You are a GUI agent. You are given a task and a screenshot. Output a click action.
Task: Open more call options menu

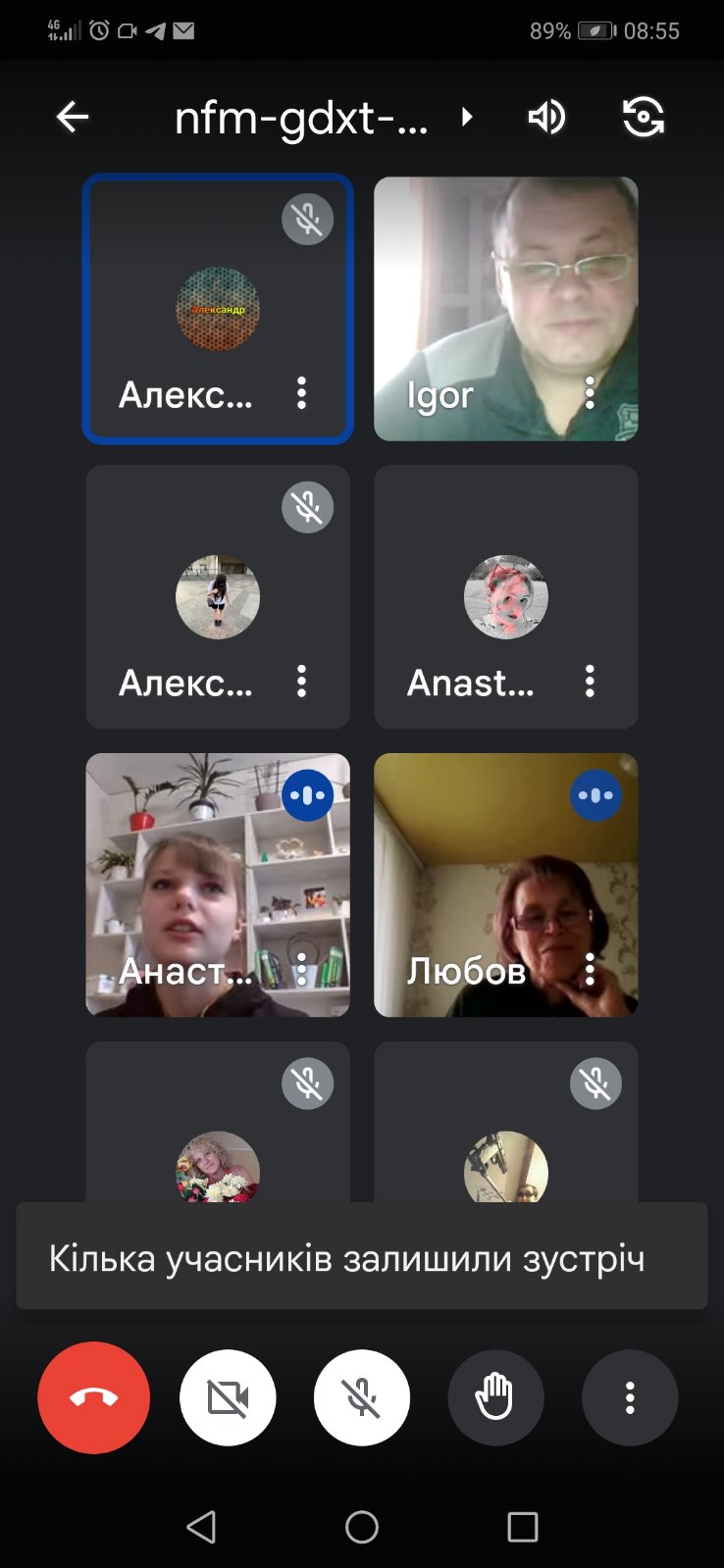(x=630, y=1397)
